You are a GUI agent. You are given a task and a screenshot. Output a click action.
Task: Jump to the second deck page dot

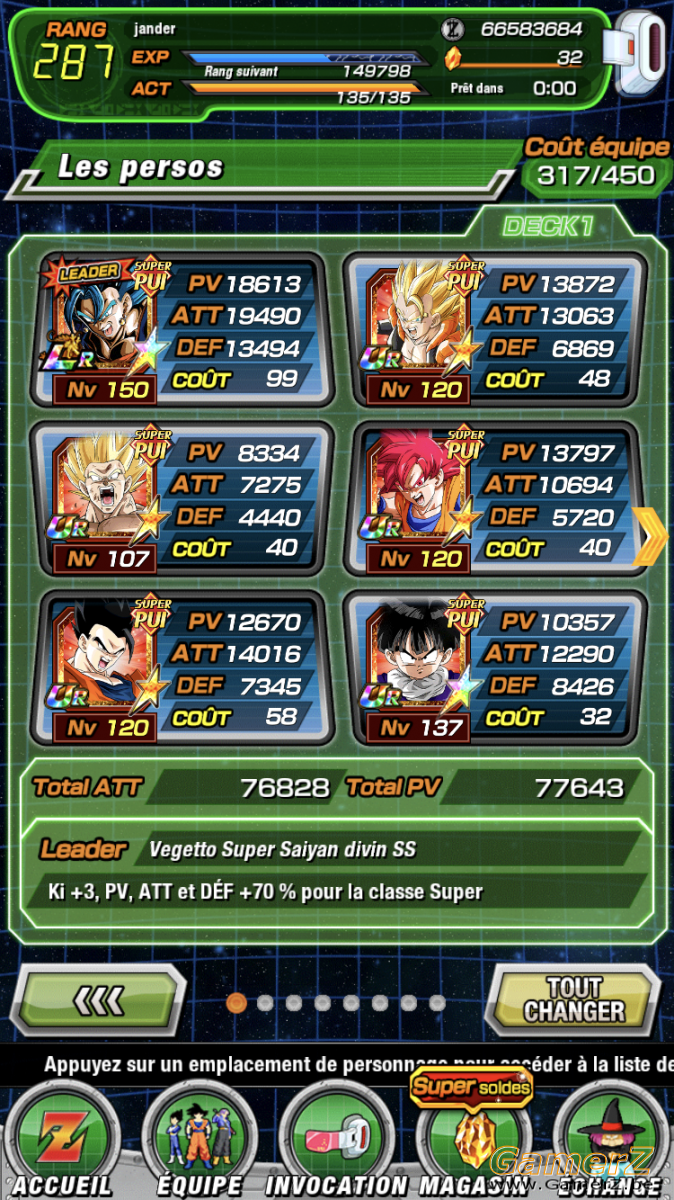(265, 1002)
